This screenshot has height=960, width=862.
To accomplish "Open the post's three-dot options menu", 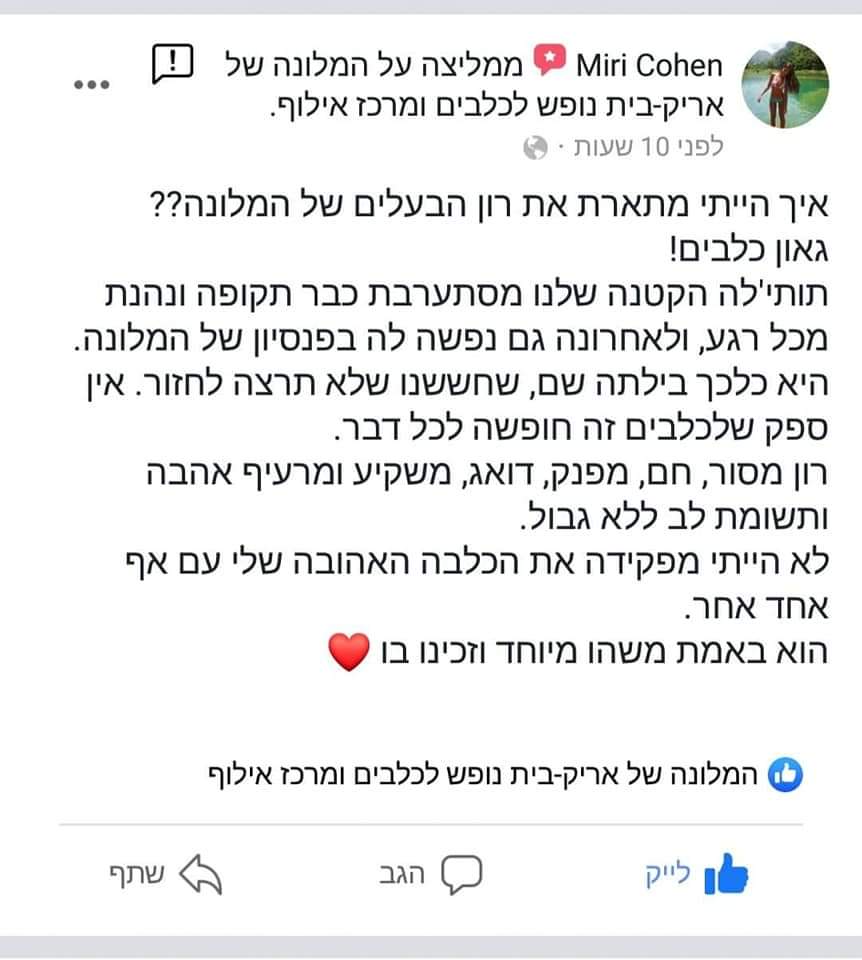I will pyautogui.click(x=90, y=84).
